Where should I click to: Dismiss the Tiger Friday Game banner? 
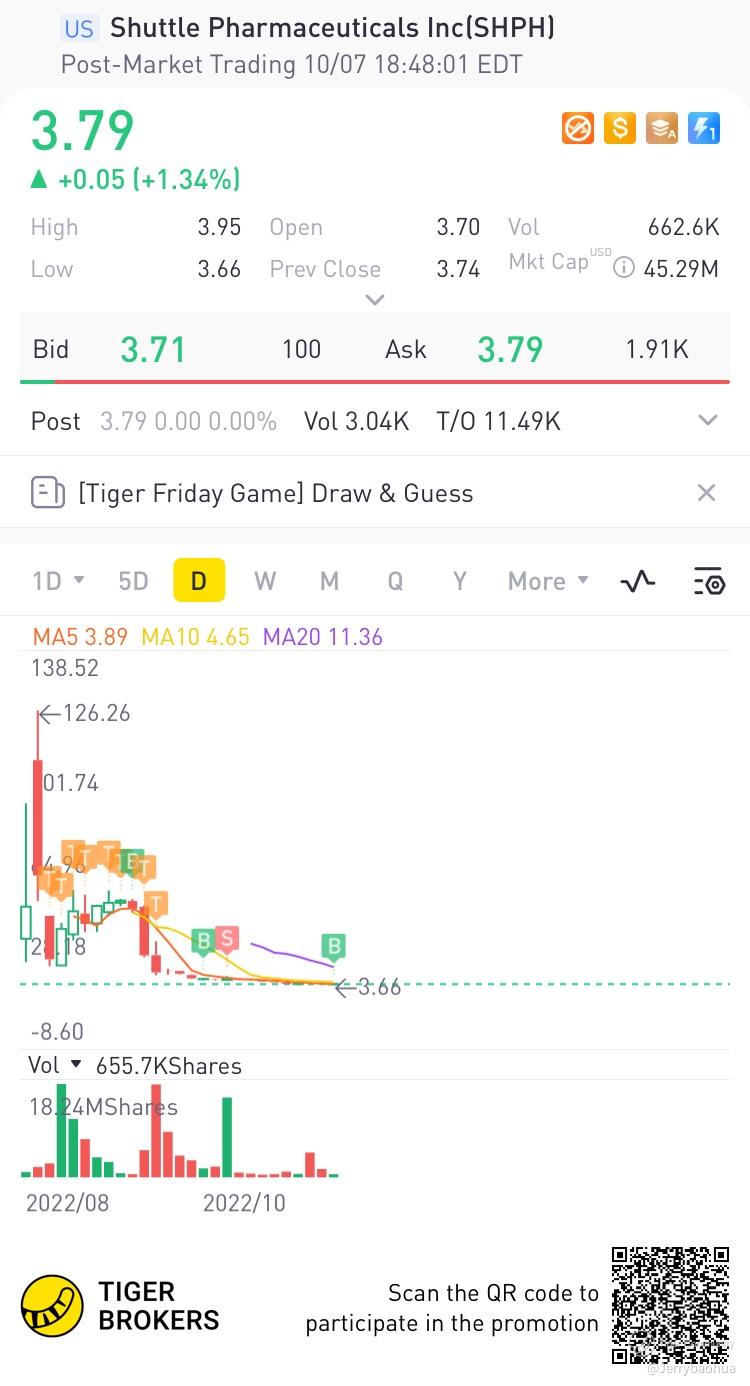point(706,492)
